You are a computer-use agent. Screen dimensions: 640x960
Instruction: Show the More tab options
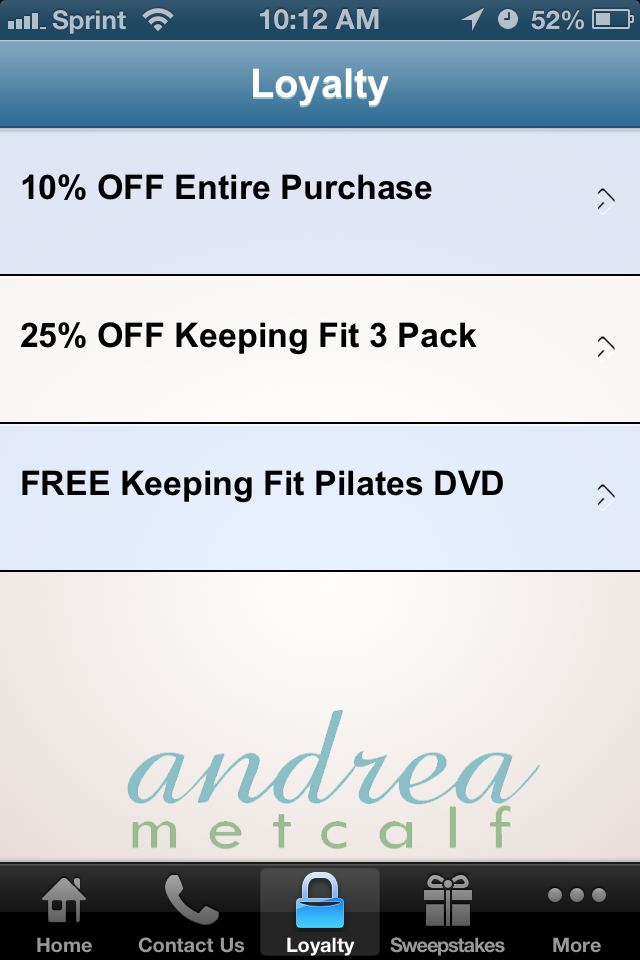[576, 914]
